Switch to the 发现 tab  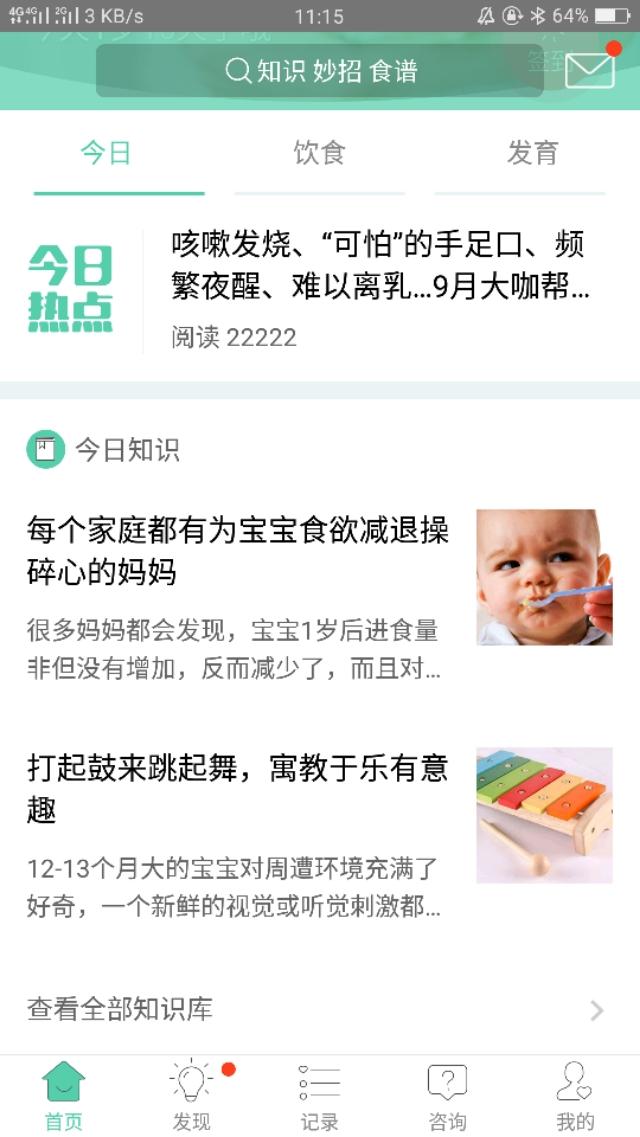[192, 1096]
